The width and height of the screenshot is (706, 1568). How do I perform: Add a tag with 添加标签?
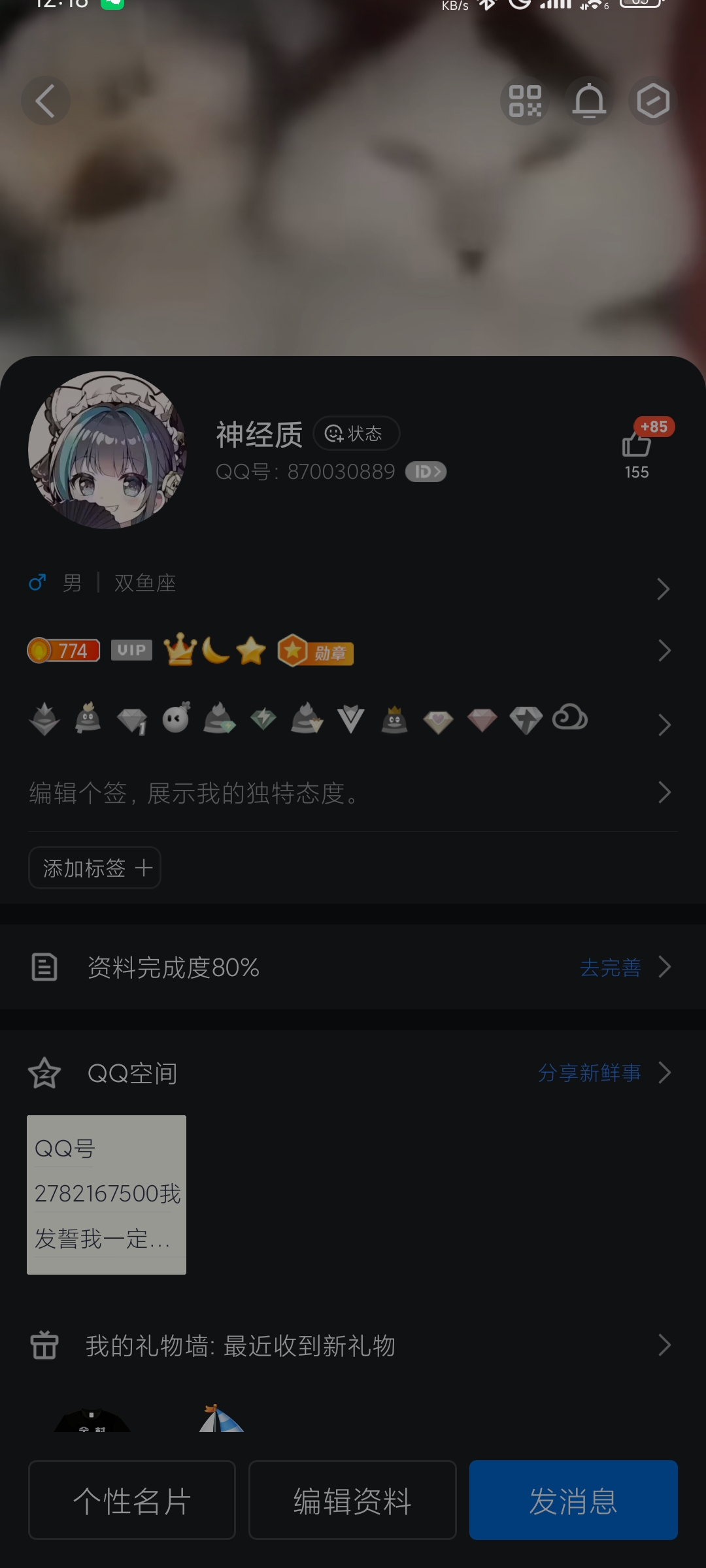click(x=95, y=868)
